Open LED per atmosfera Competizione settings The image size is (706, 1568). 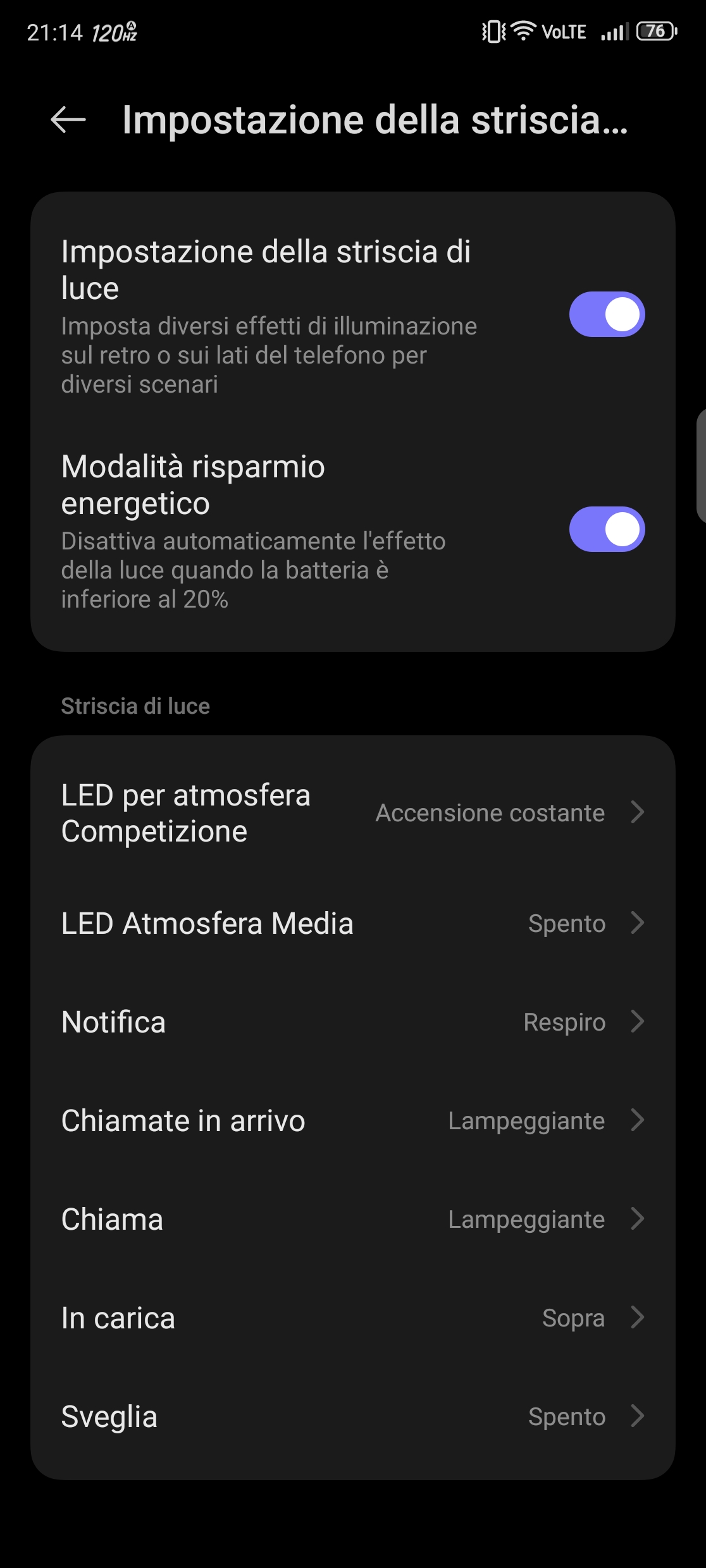click(x=352, y=813)
